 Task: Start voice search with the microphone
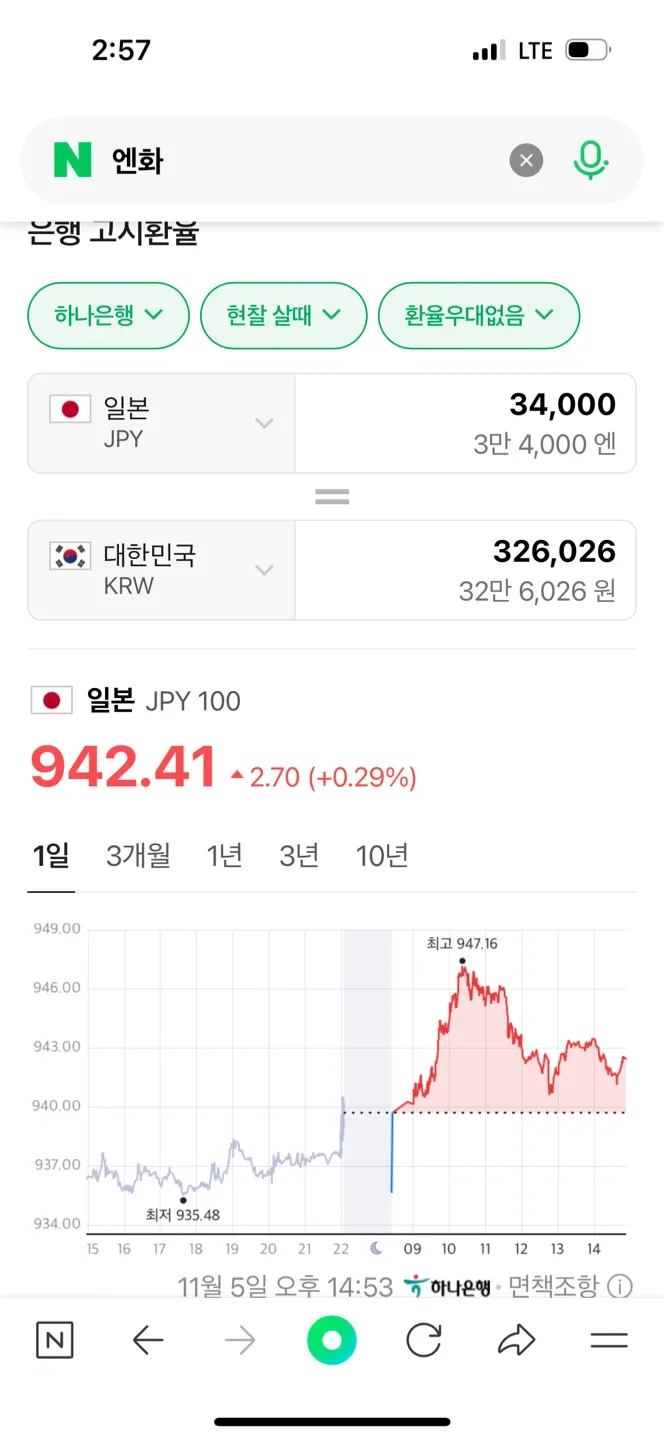pos(591,161)
